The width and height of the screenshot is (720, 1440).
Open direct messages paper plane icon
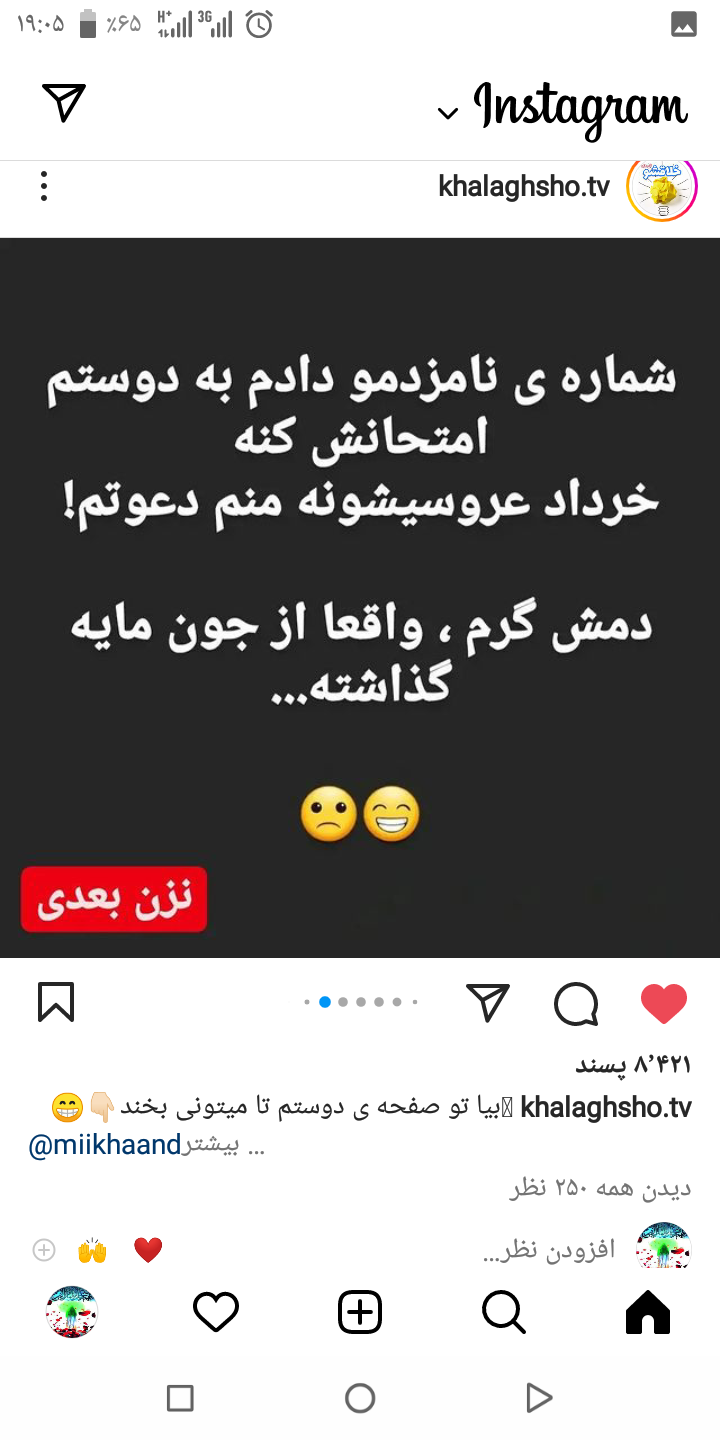coord(64,102)
